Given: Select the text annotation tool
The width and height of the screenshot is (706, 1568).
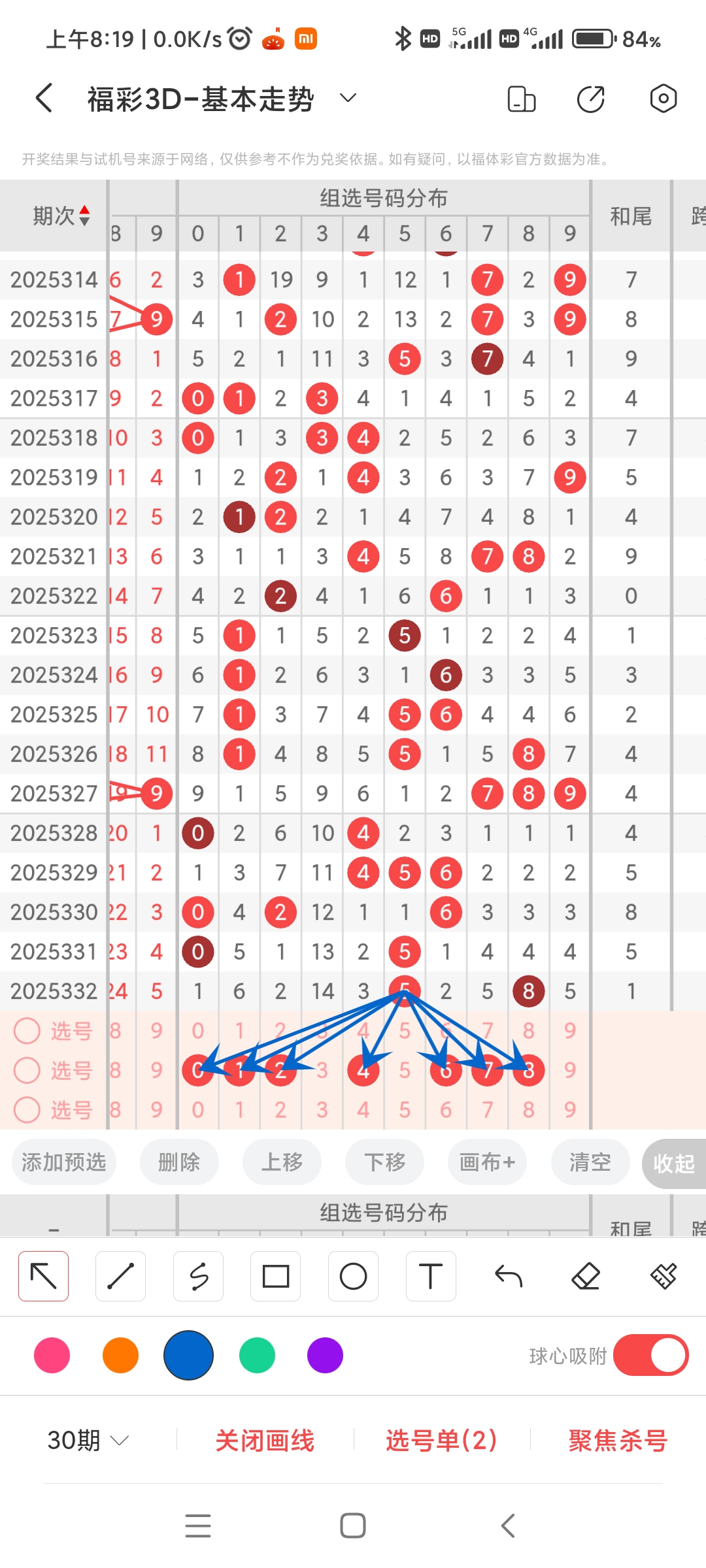Looking at the screenshot, I should click(431, 1275).
